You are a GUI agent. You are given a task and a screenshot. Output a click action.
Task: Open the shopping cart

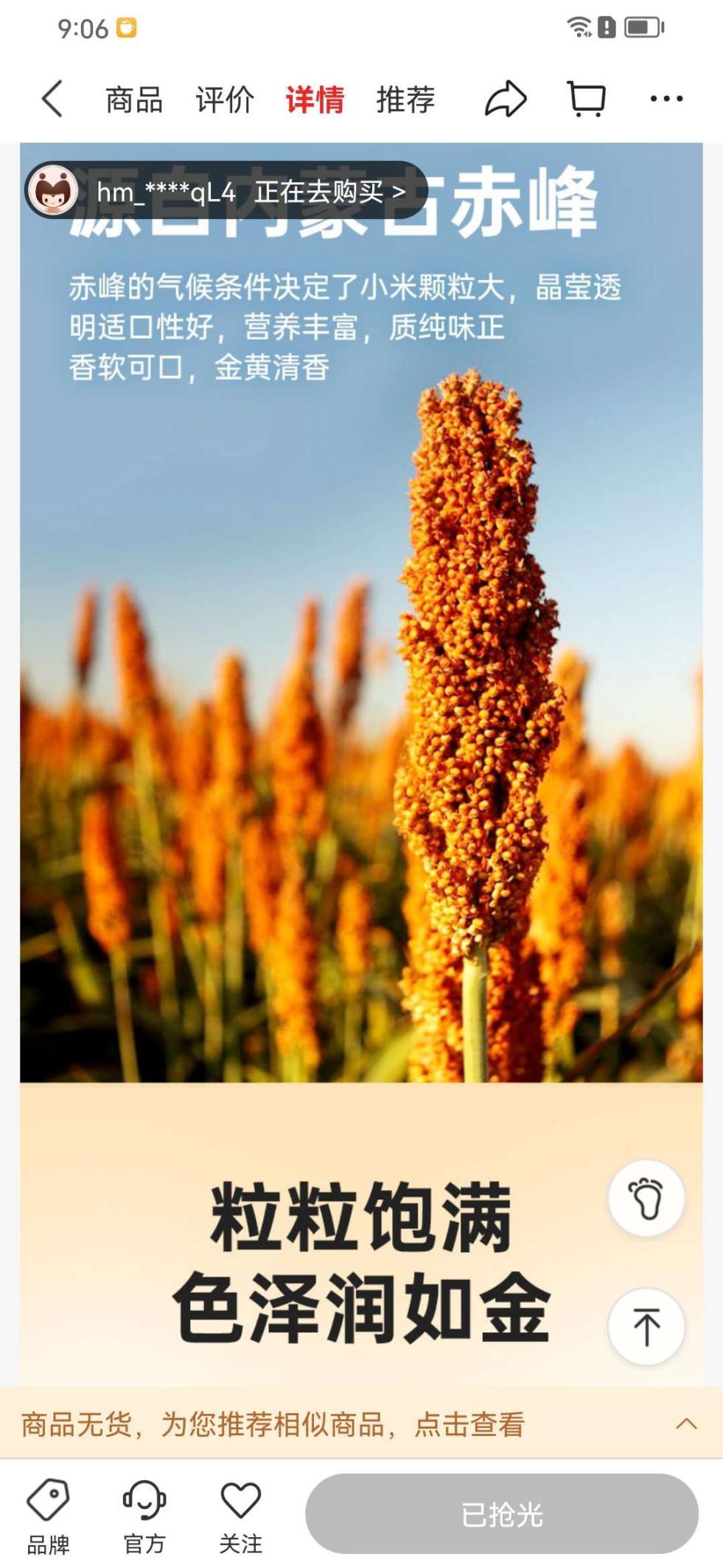click(x=586, y=99)
